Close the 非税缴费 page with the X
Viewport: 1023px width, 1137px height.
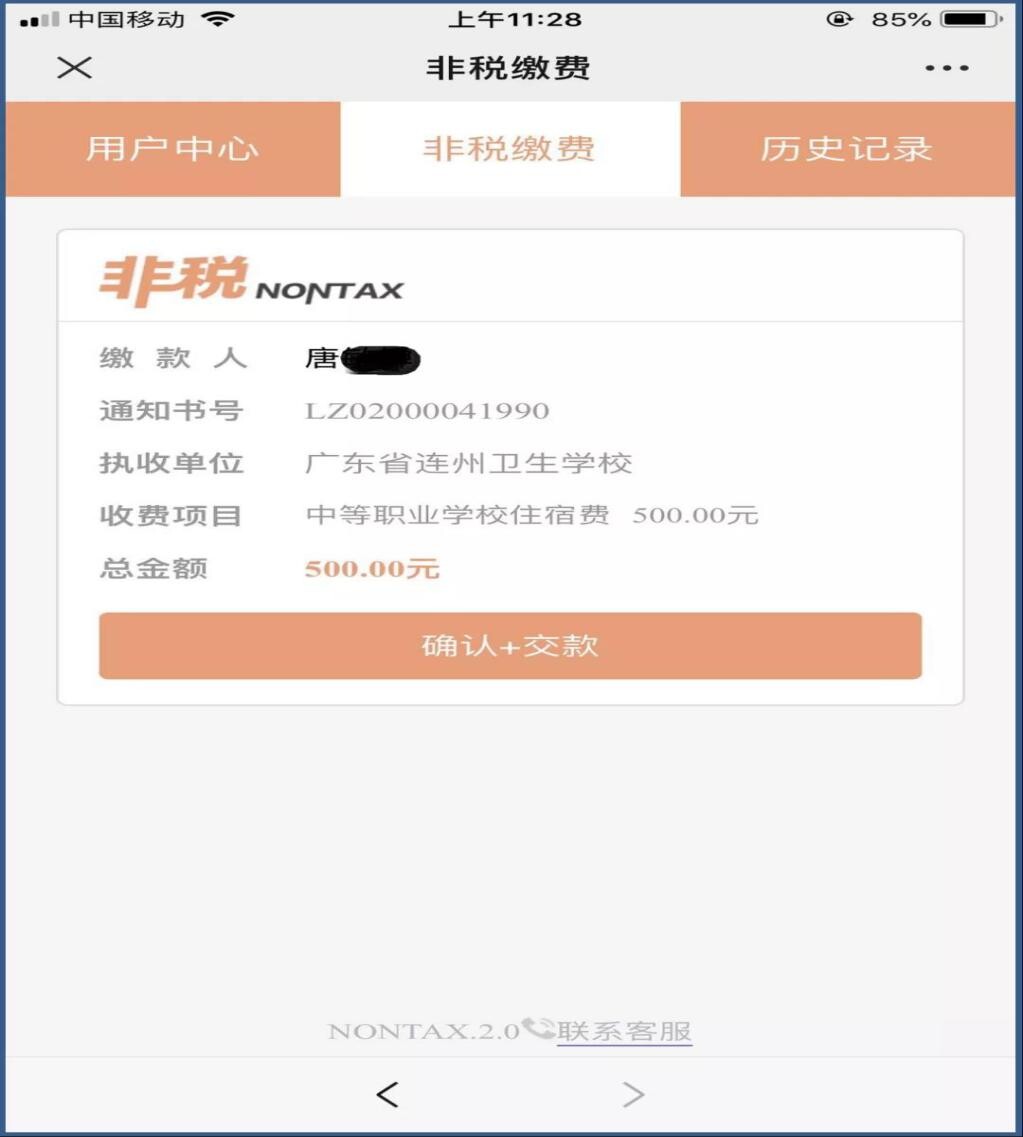pyautogui.click(x=74, y=67)
